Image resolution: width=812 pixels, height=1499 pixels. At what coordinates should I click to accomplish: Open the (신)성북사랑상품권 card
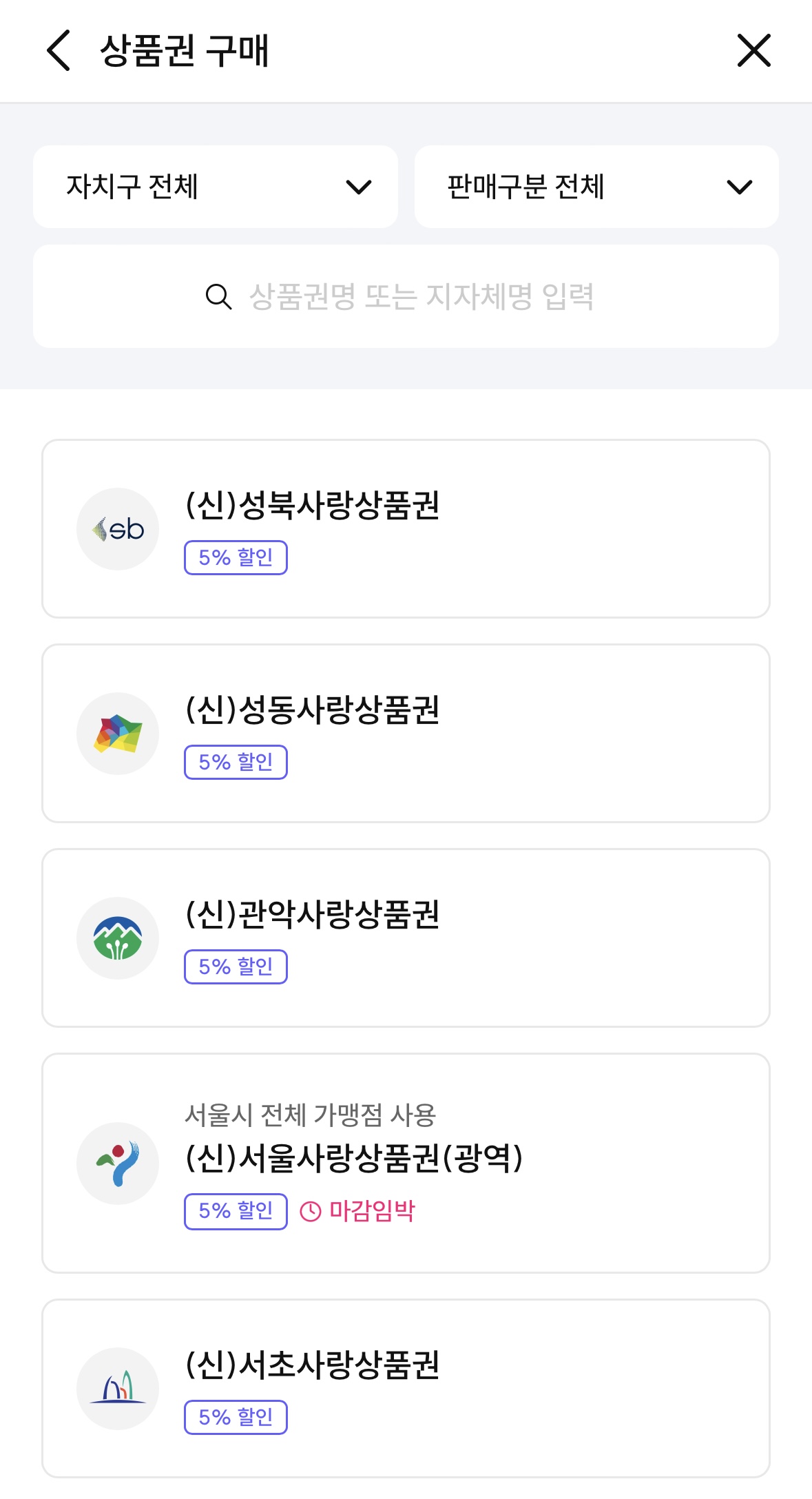[406, 529]
